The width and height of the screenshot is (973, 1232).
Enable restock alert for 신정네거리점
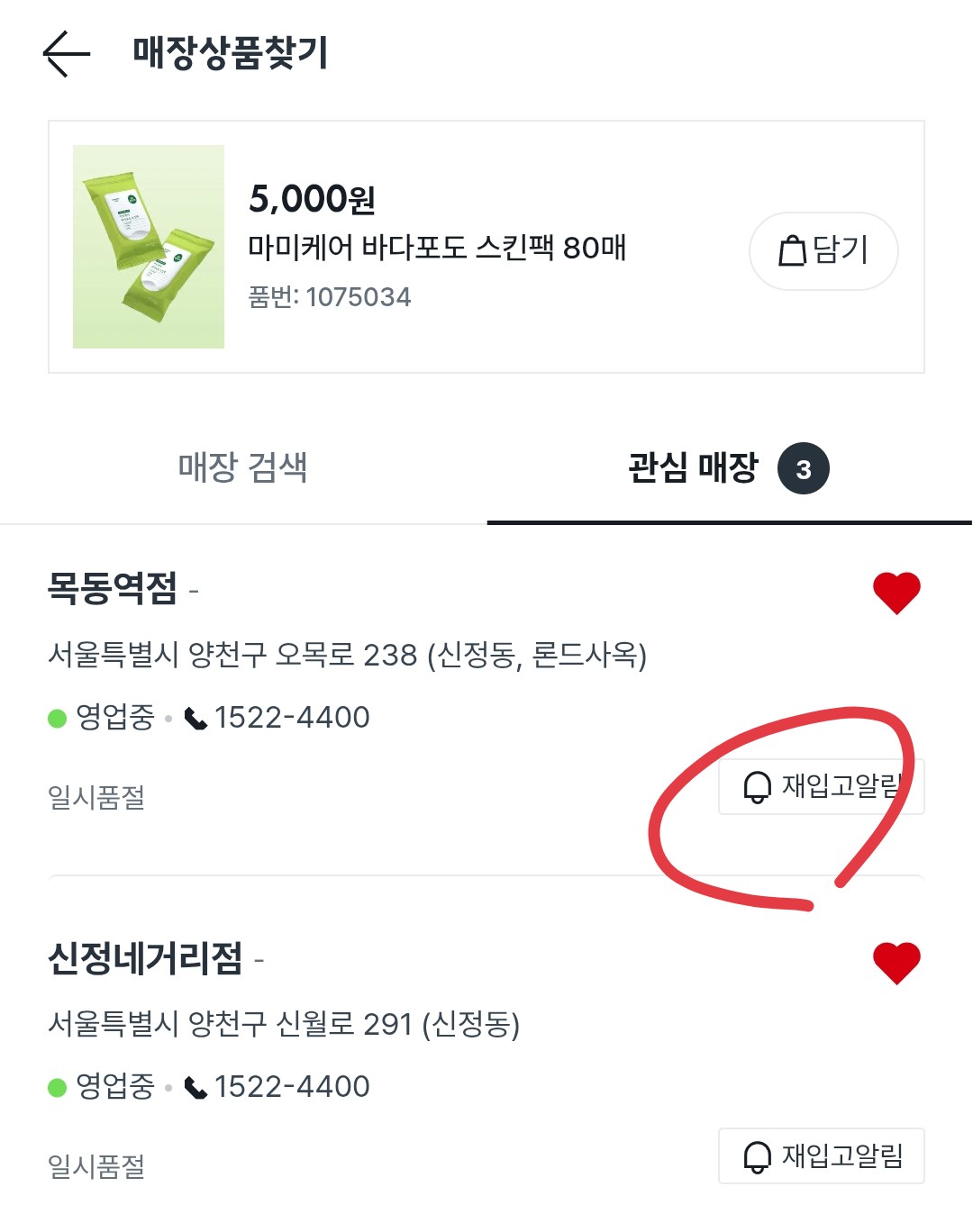[x=821, y=1156]
